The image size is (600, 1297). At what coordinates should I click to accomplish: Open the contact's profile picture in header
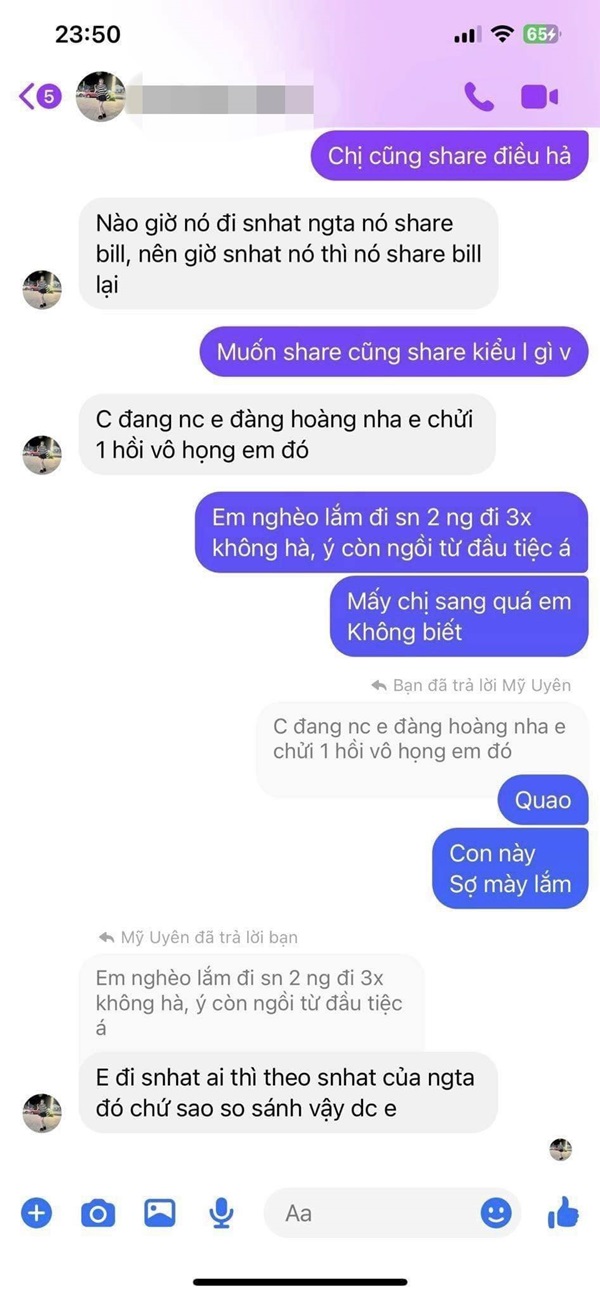point(101,97)
